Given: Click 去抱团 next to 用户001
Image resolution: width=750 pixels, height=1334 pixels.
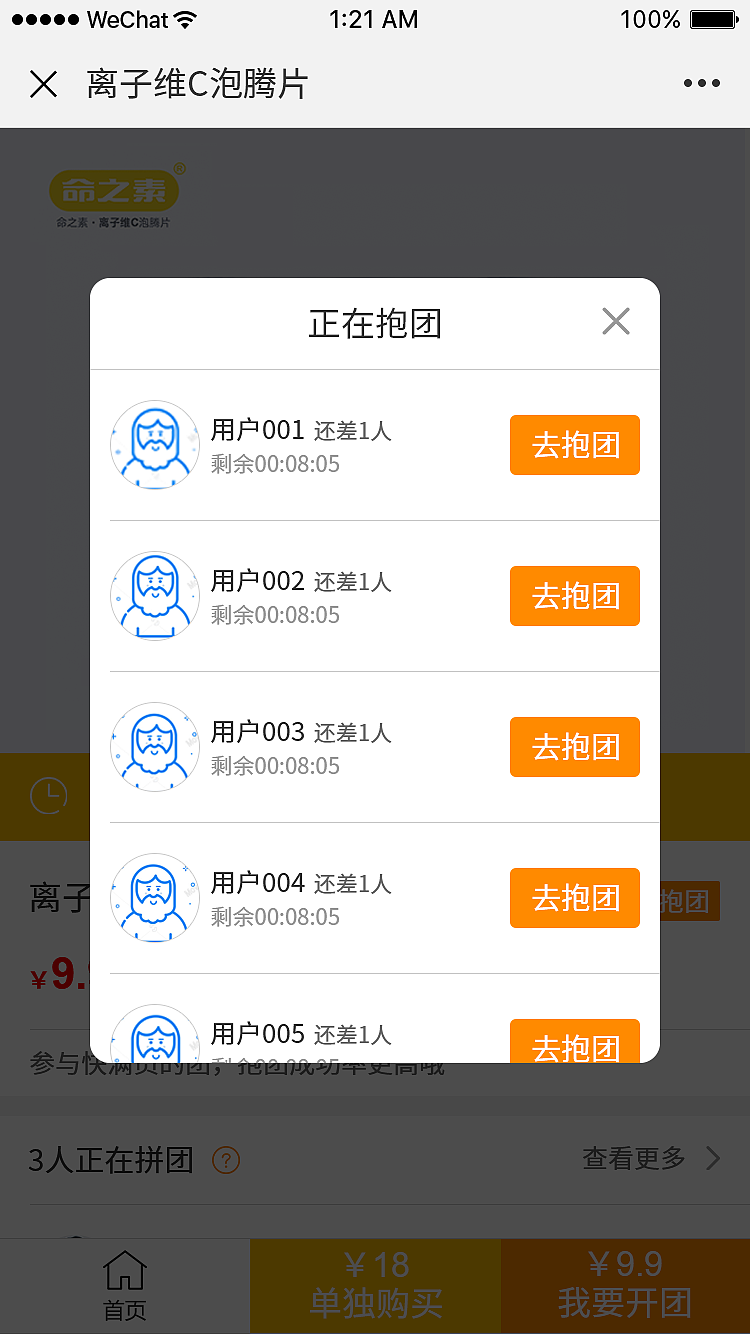Looking at the screenshot, I should tap(574, 445).
